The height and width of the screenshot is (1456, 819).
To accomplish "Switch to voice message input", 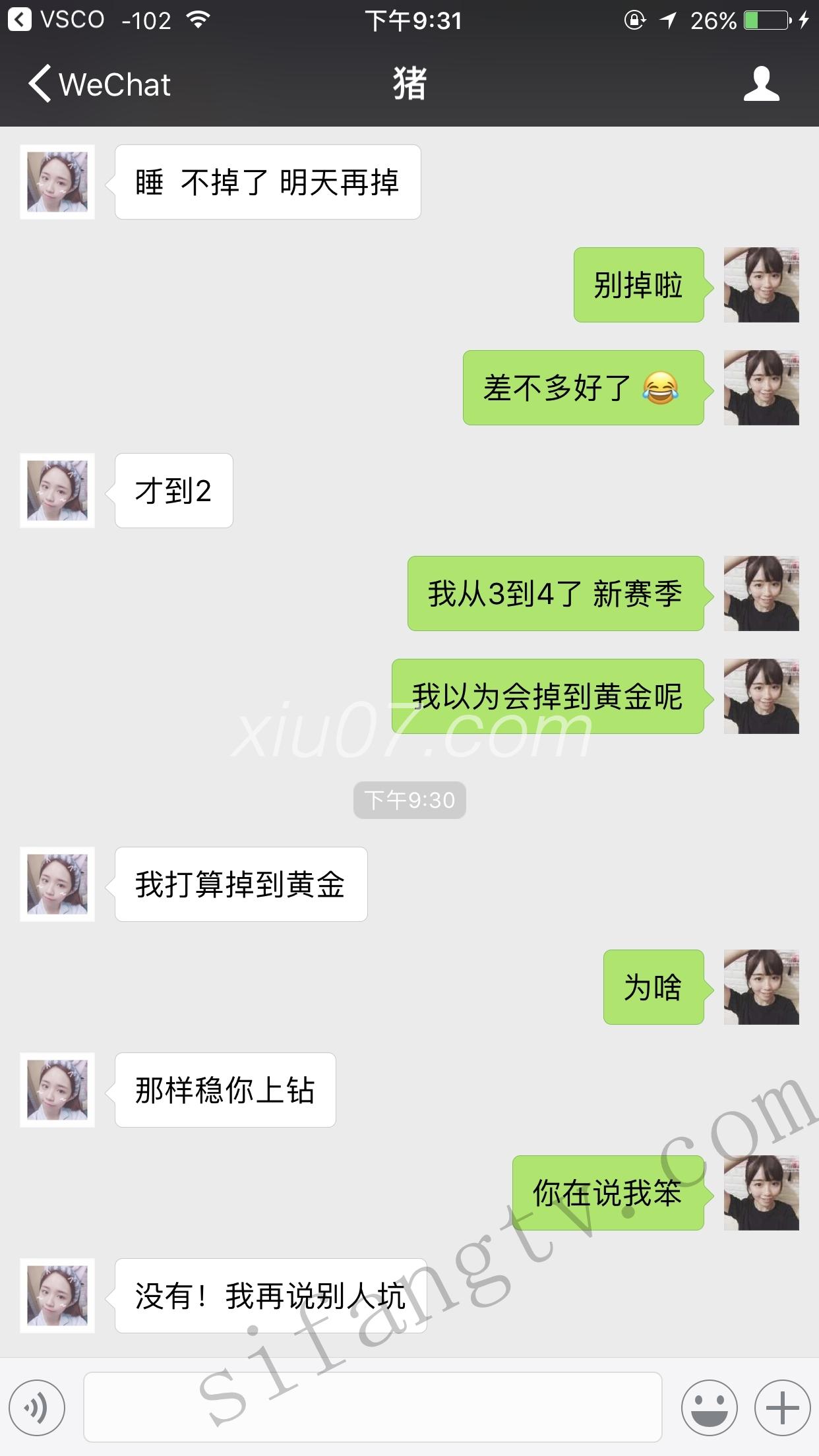I will (37, 1408).
